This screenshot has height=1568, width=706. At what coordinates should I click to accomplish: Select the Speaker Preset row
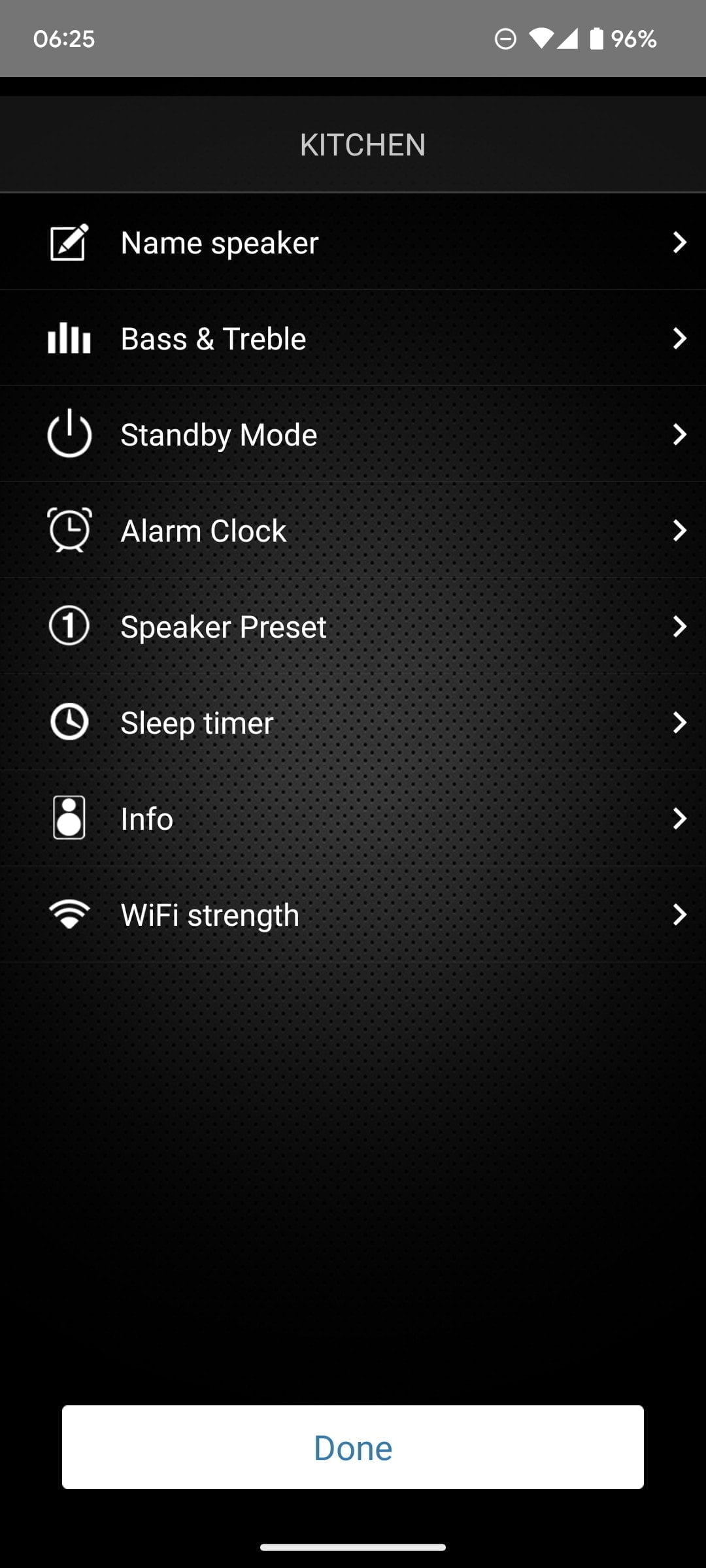[x=353, y=627]
